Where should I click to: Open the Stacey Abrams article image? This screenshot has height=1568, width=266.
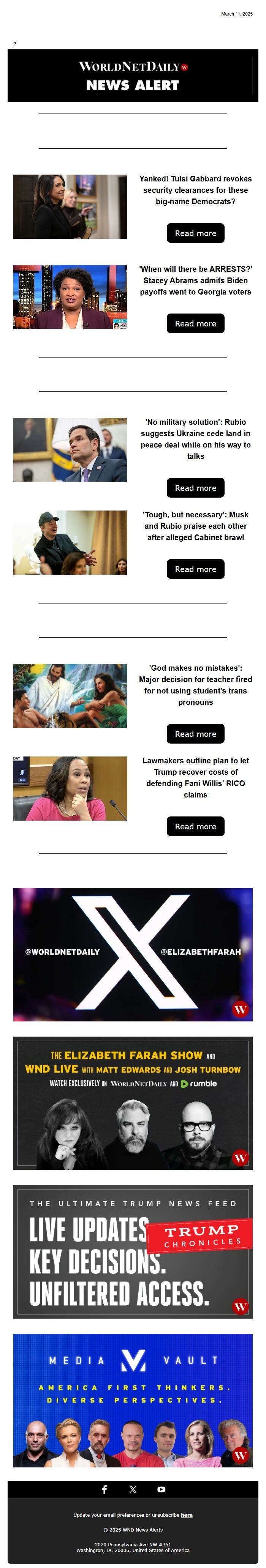[x=70, y=296]
